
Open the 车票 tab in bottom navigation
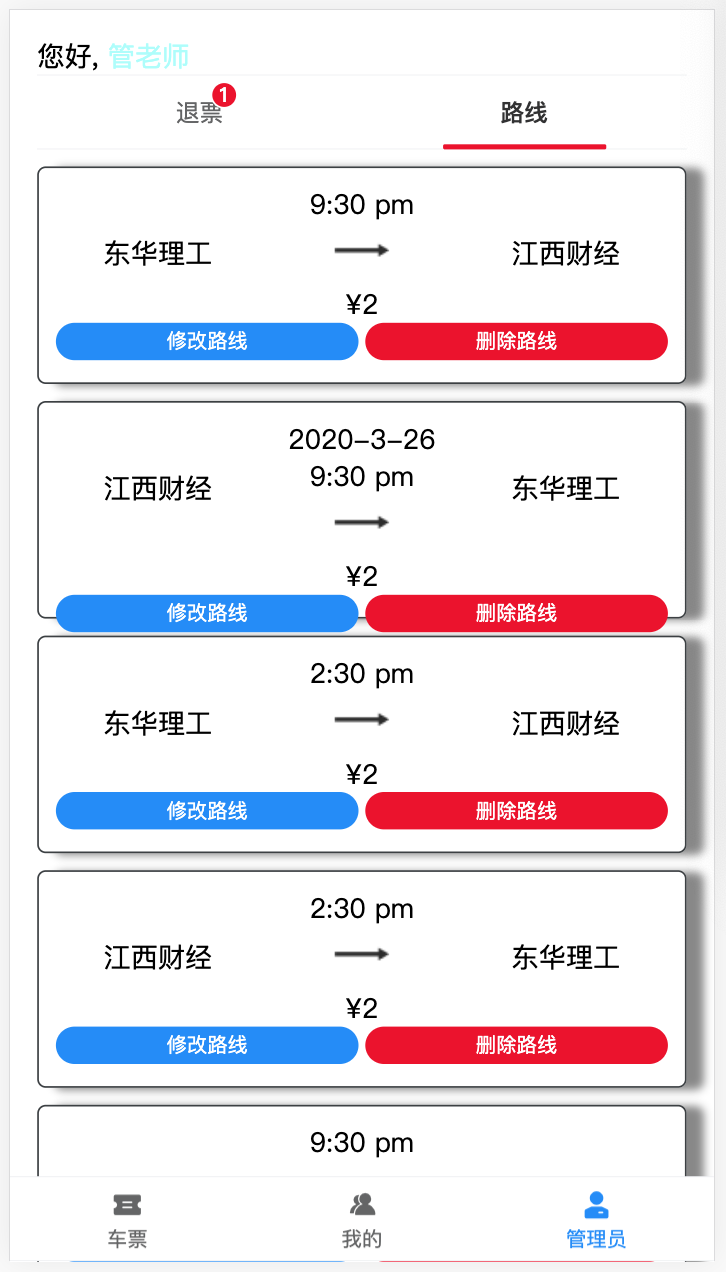(127, 1220)
